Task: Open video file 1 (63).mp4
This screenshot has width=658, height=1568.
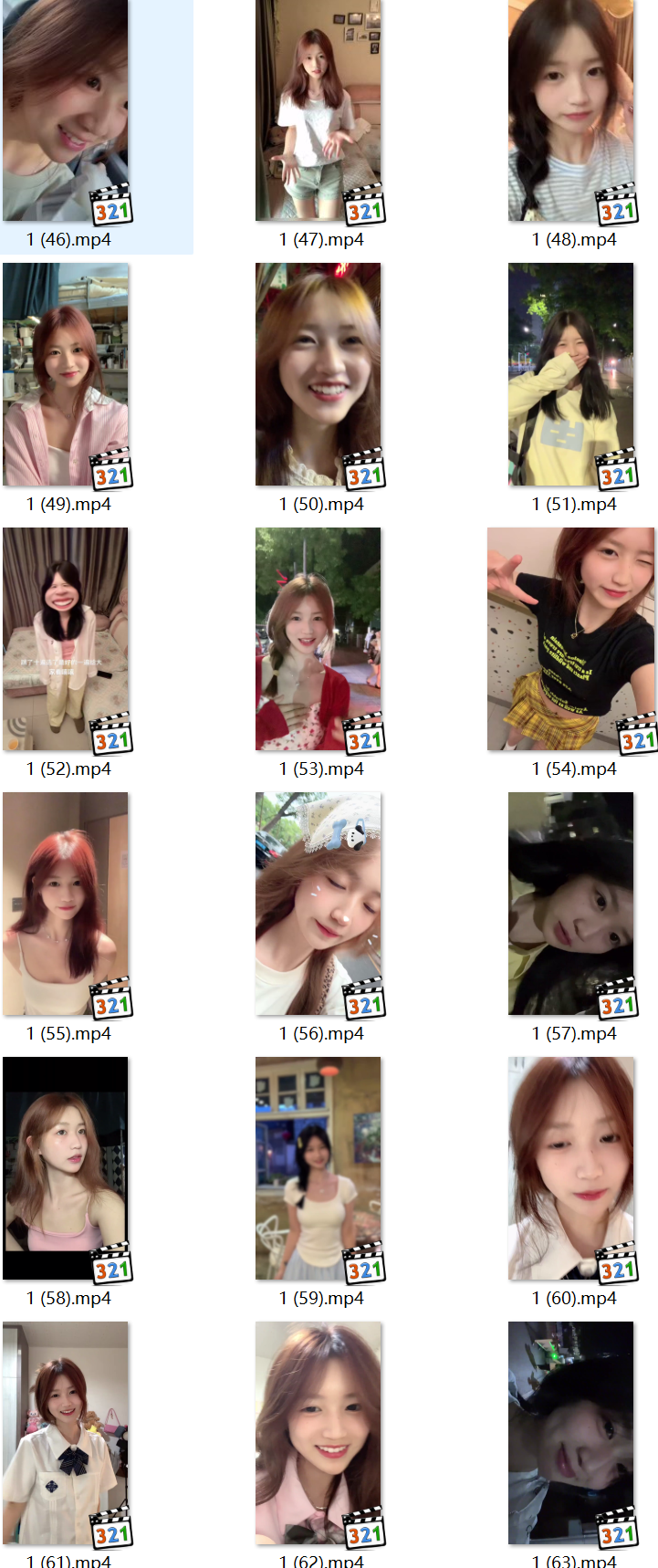Action: pos(571,1434)
